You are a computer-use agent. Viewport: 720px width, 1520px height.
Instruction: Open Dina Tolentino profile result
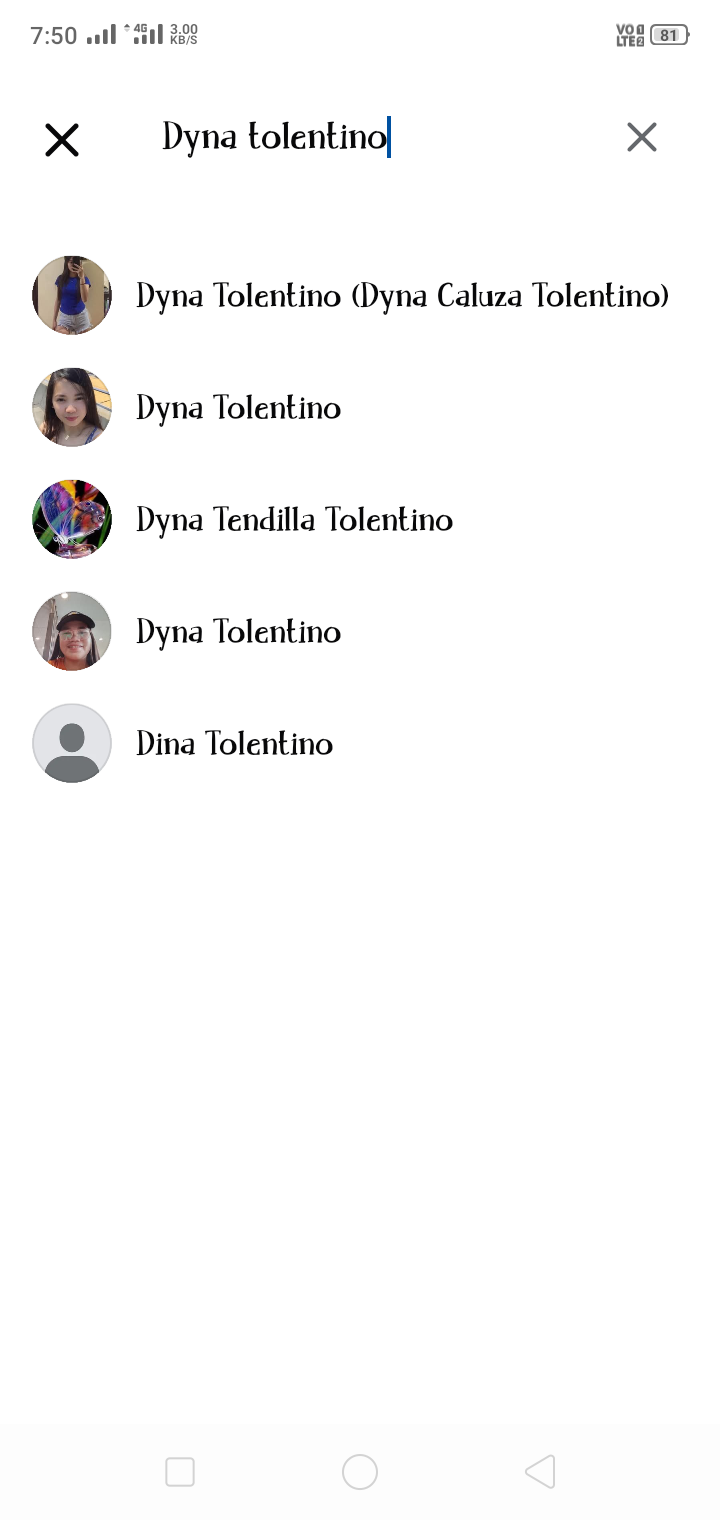pos(360,743)
